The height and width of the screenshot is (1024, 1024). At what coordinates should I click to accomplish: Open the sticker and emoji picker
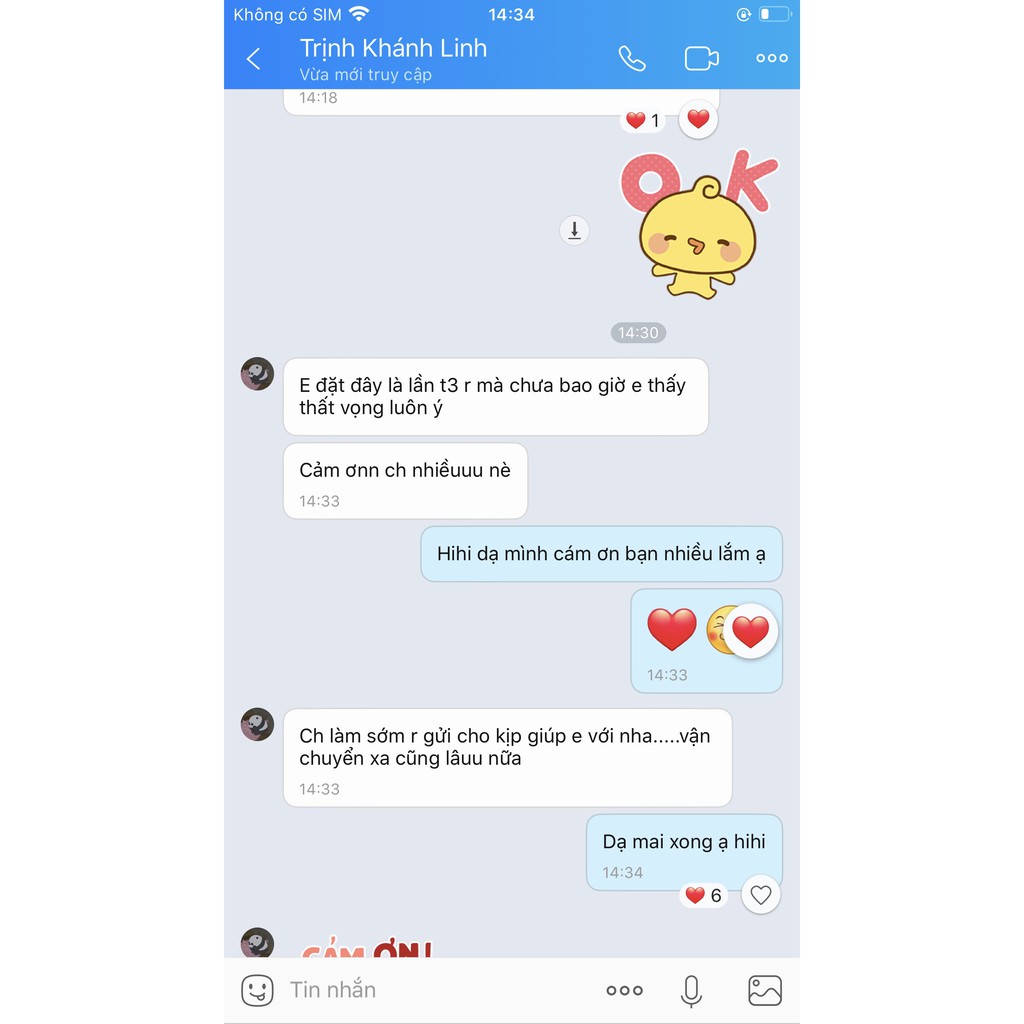click(257, 990)
